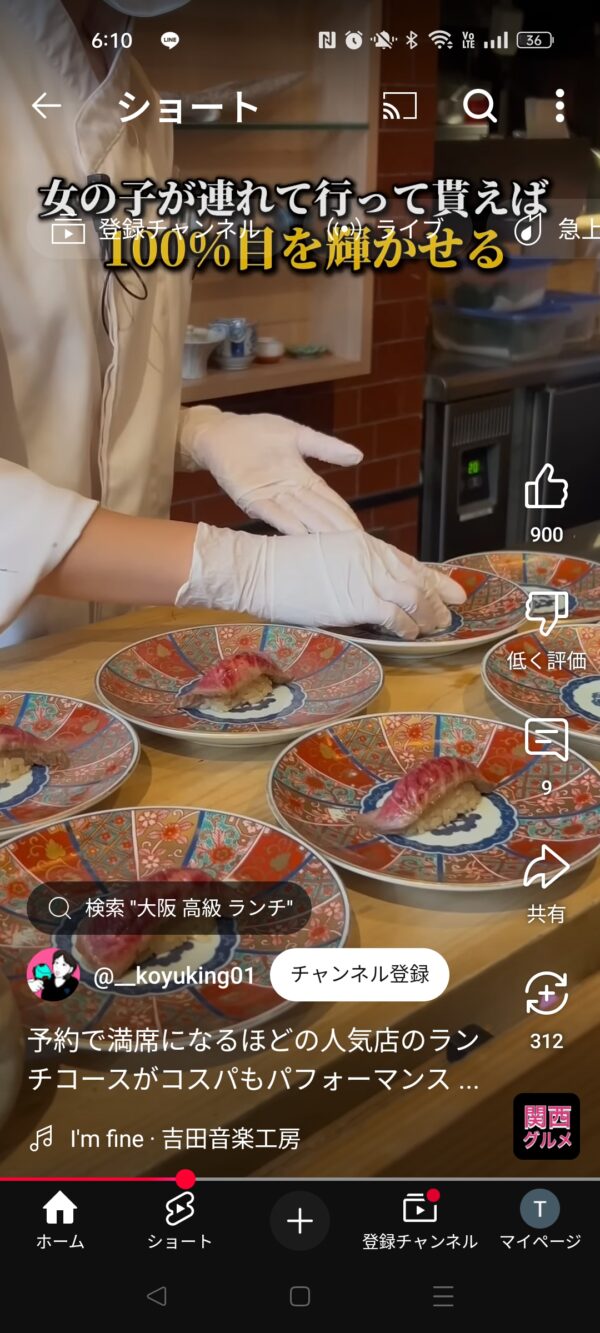600x1333 pixels.
Task: Subscribe with the チャンネル登録 button
Action: [x=359, y=974]
